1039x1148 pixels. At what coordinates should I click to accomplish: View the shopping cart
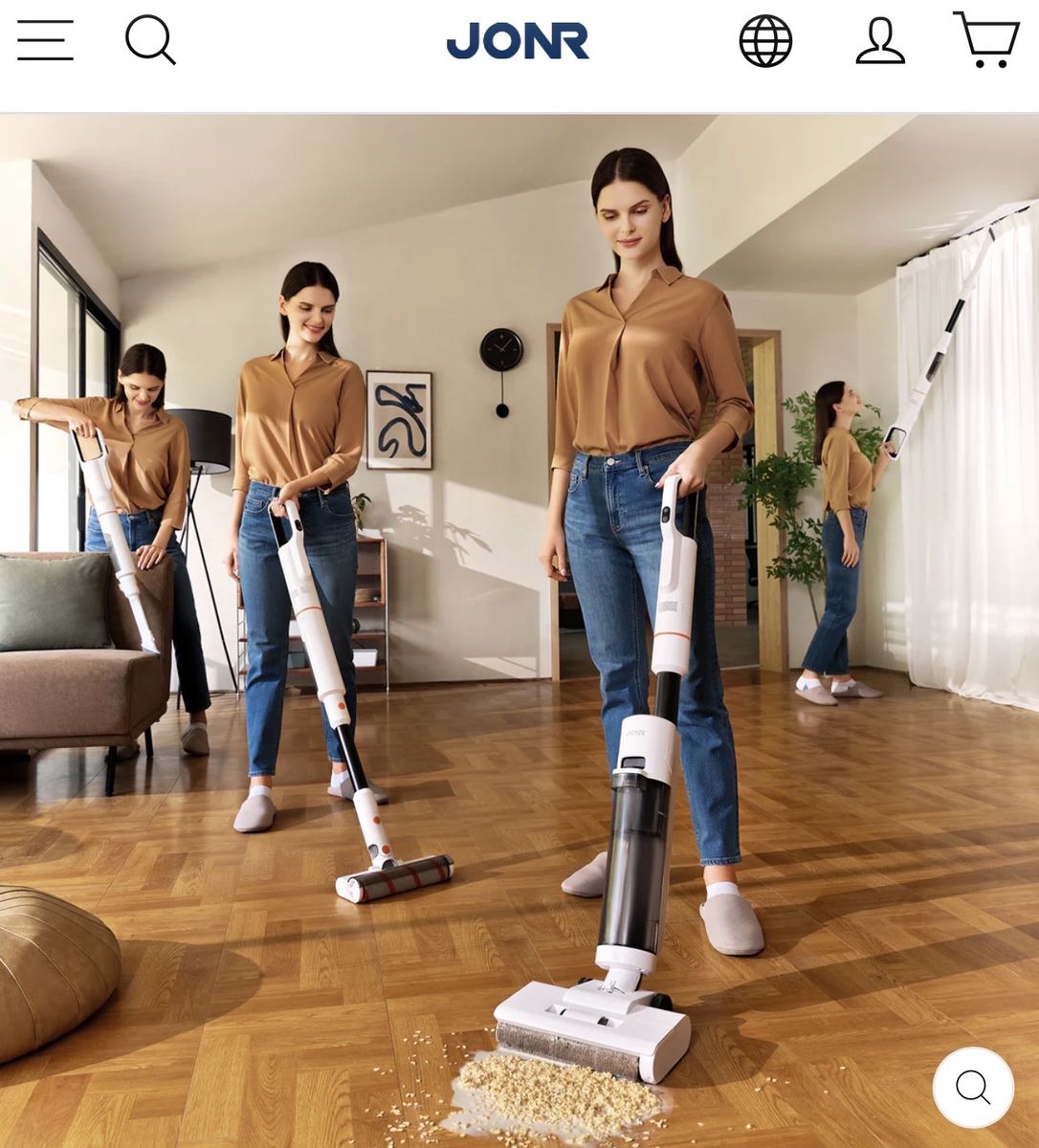(986, 39)
